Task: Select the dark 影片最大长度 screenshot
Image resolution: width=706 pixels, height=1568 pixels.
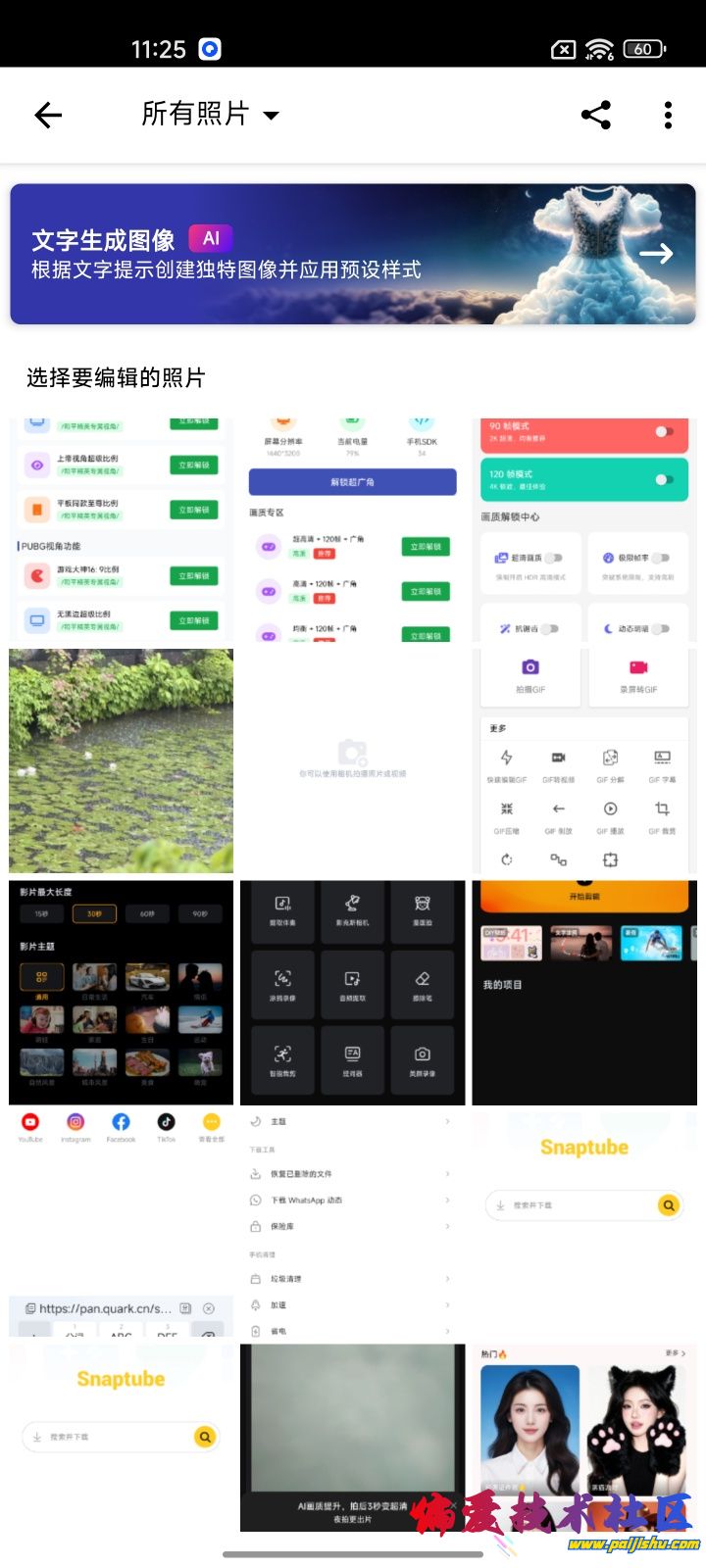Action: [122, 992]
